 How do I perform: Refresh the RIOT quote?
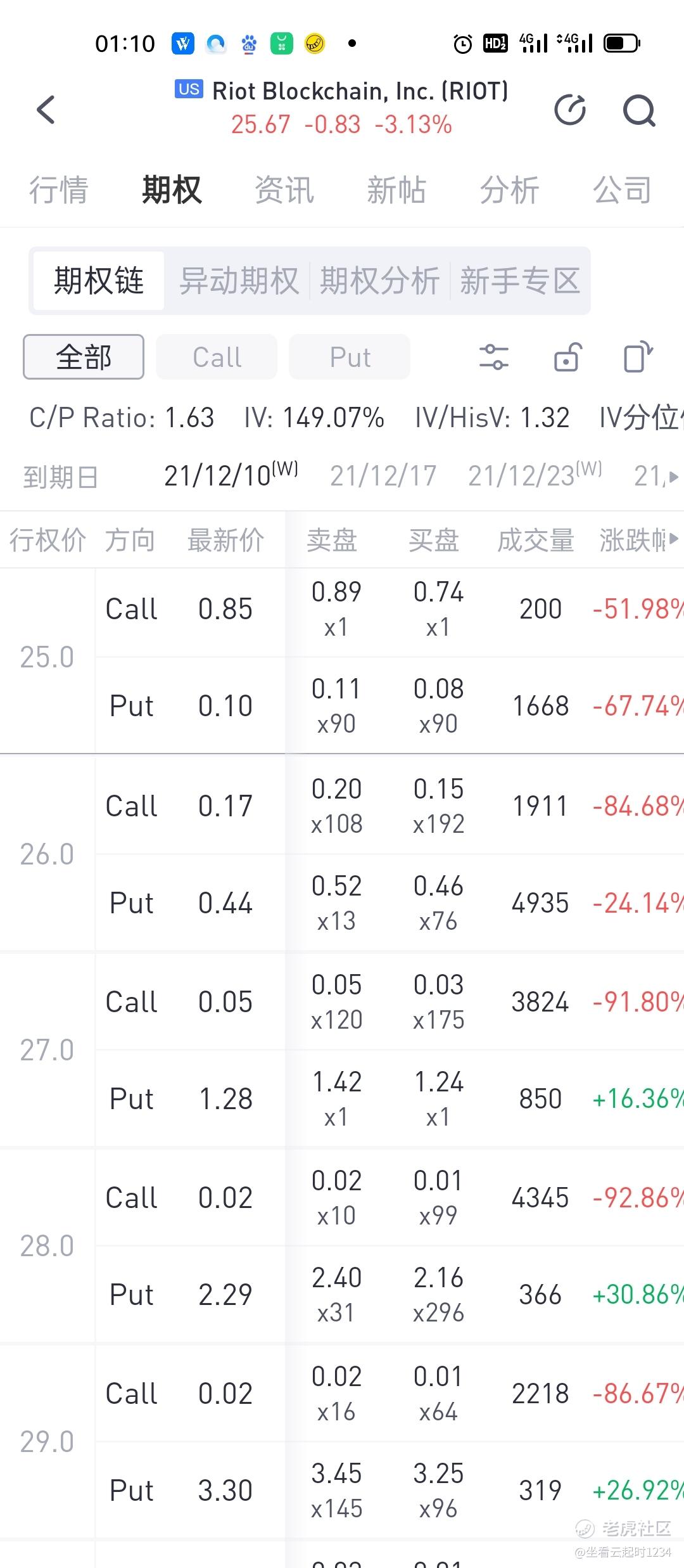pyautogui.click(x=570, y=110)
